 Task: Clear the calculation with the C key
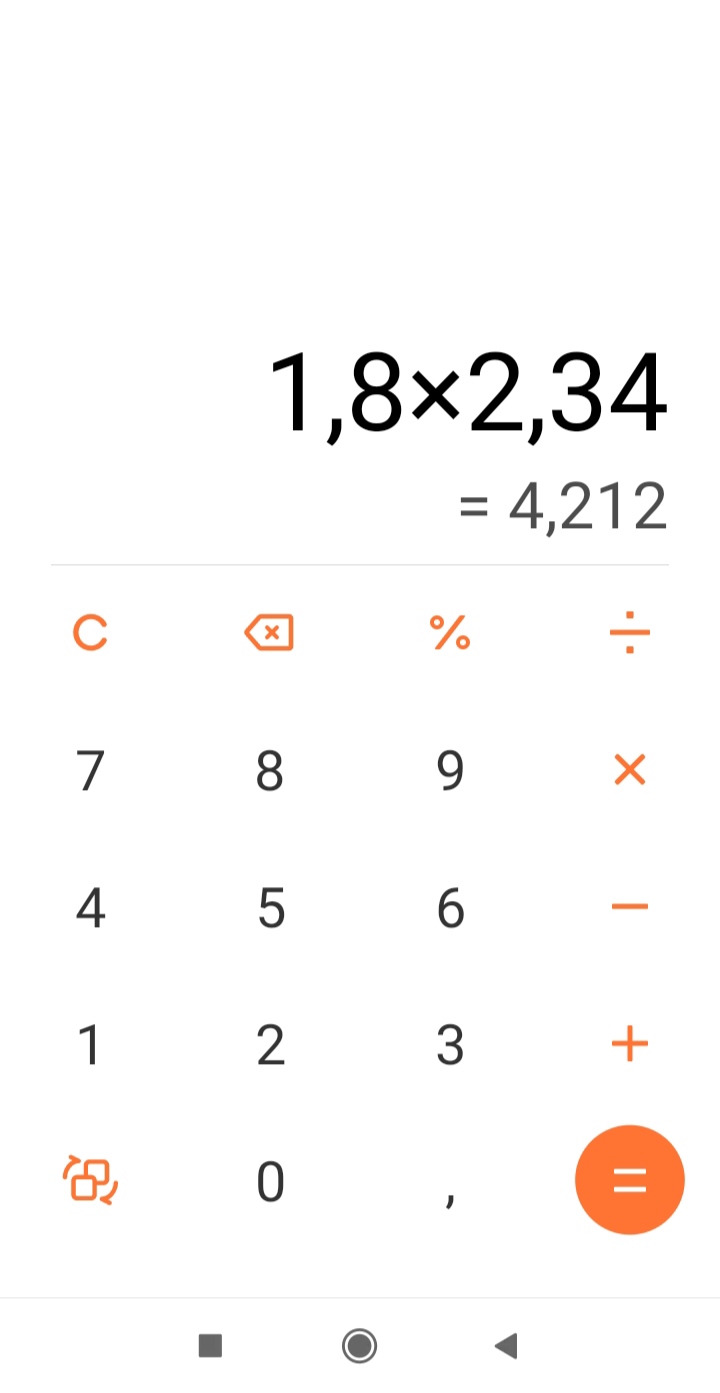click(x=90, y=633)
